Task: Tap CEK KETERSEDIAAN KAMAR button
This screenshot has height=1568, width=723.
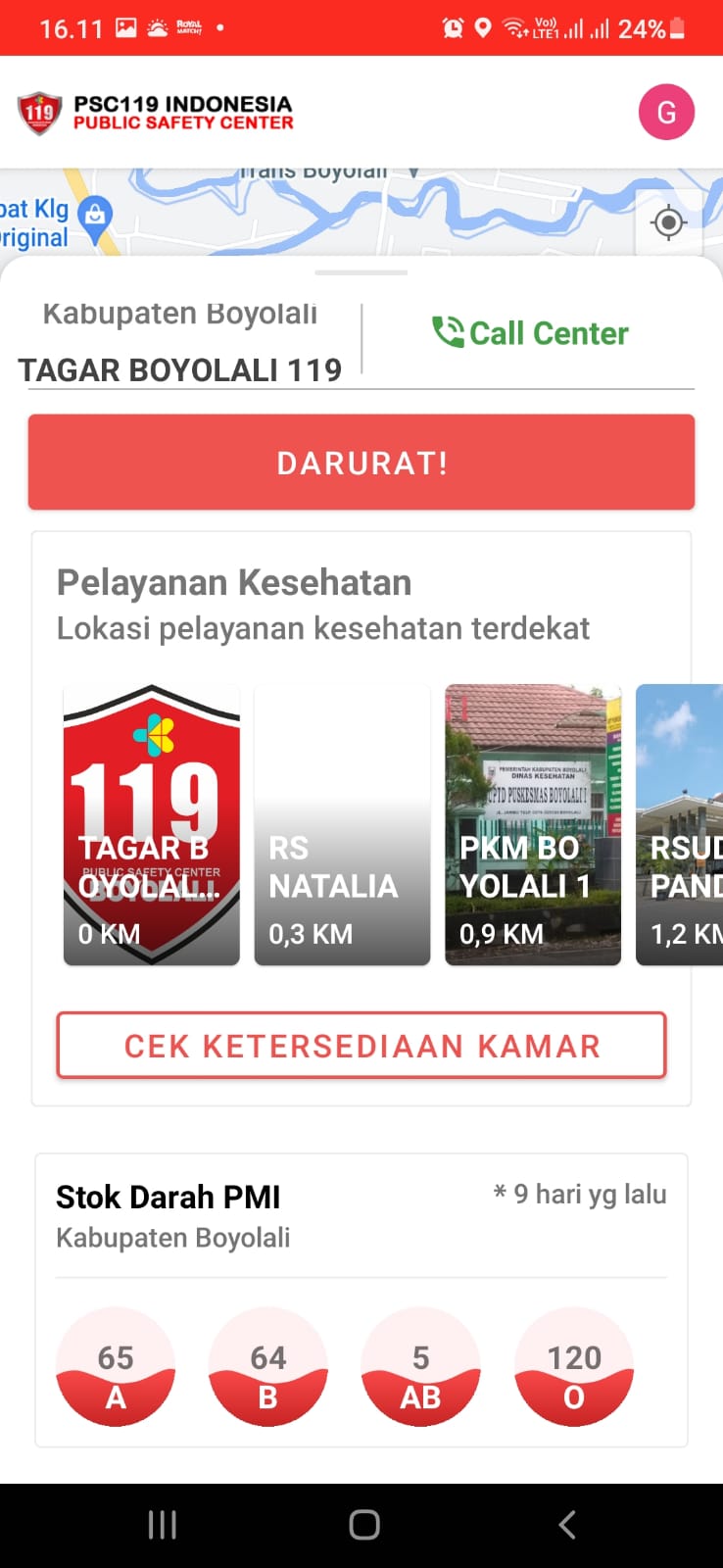Action: 361,1046
